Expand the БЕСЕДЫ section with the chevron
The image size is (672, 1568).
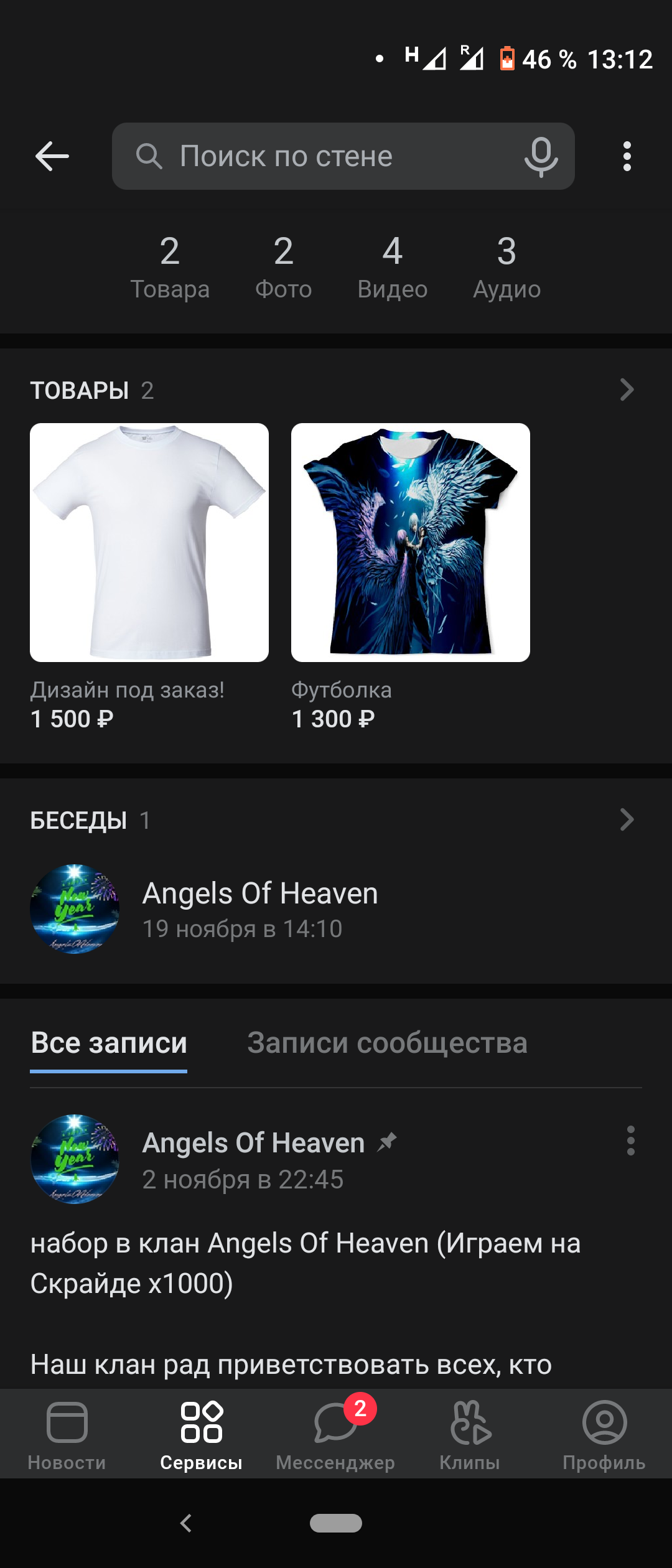(627, 819)
